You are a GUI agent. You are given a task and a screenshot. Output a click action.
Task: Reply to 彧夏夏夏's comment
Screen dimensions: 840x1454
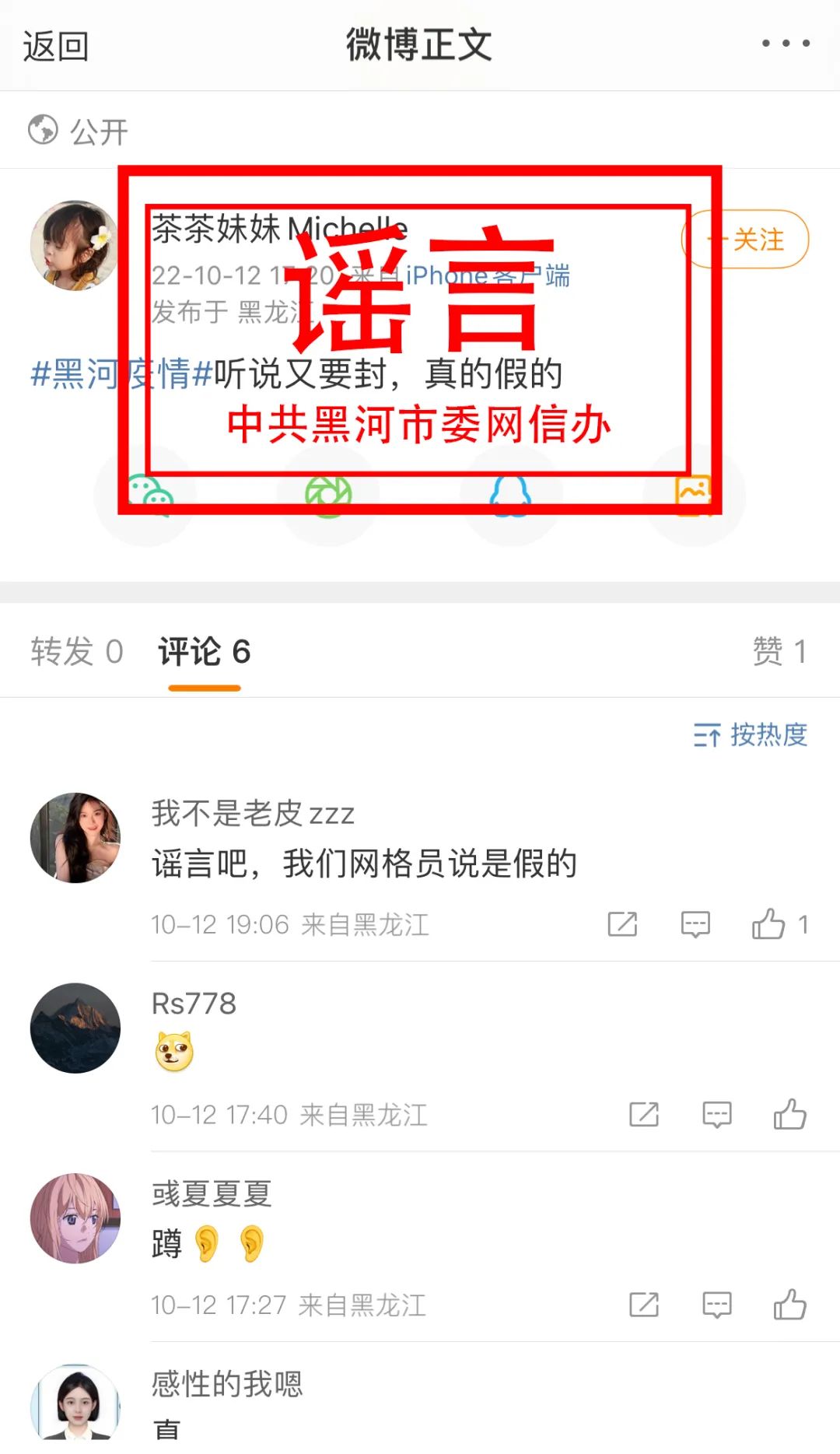[x=716, y=1305]
